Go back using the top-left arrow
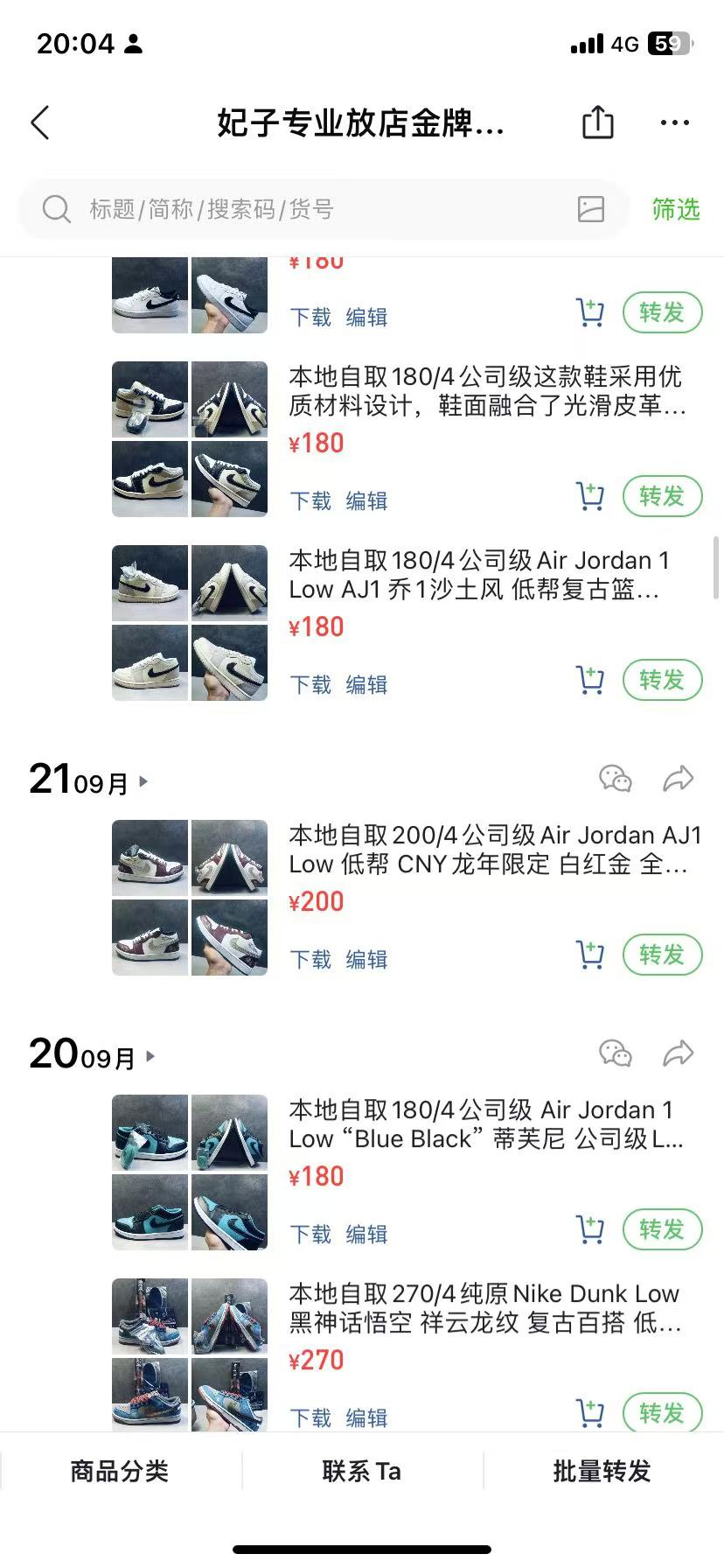Viewport: 724px width, 1568px height. coord(40,122)
